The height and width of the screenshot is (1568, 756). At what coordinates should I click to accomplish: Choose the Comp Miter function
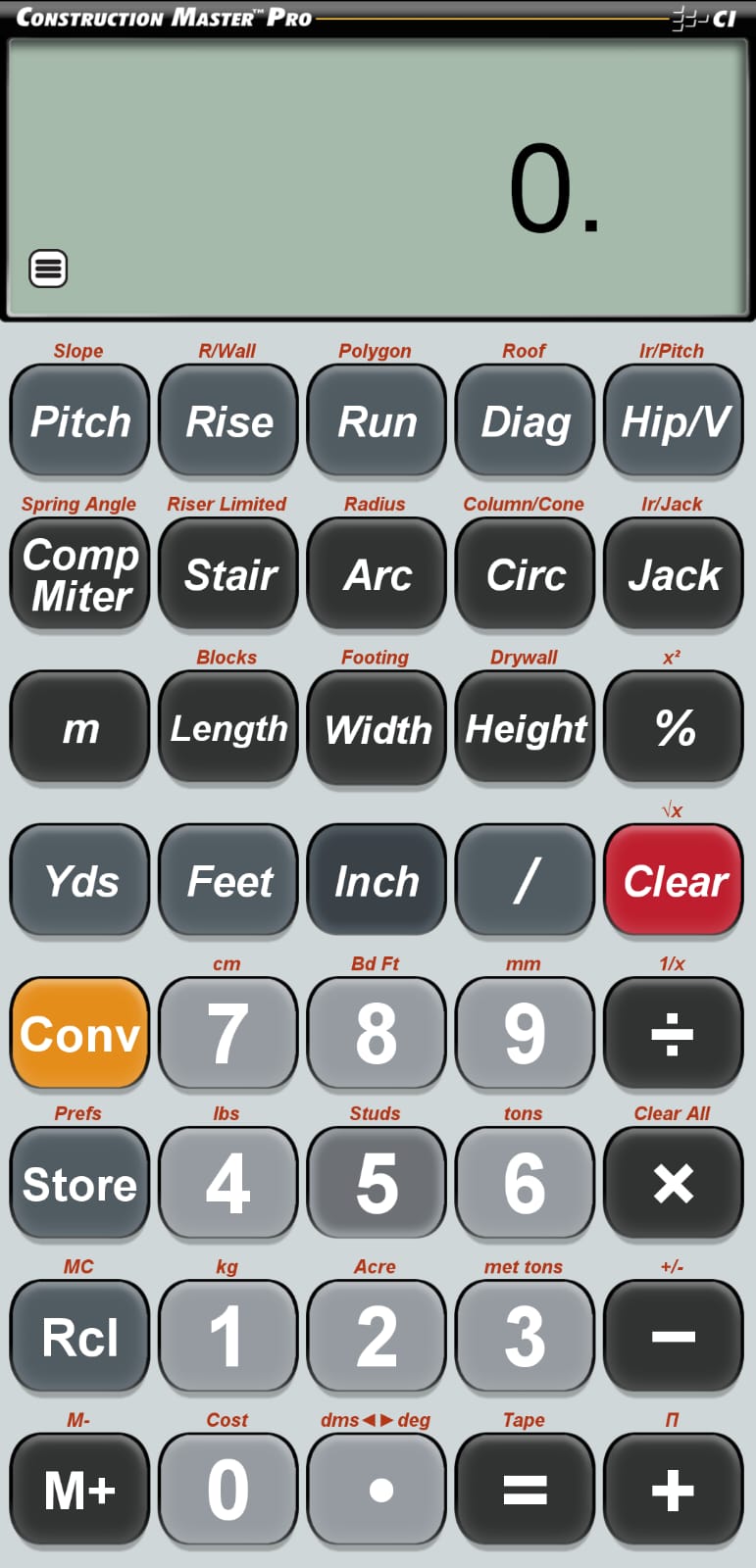click(x=79, y=574)
